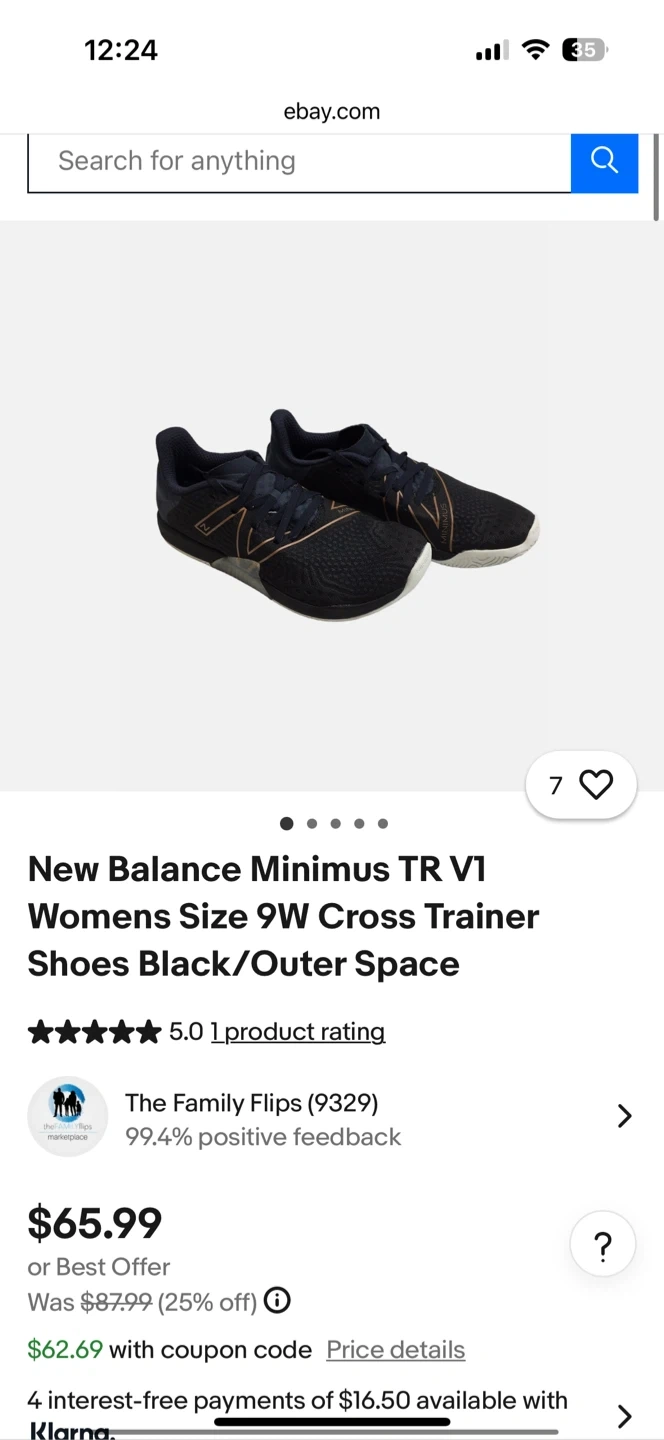The height and width of the screenshot is (1440, 664).
Task: Open the question mark help button
Action: tap(602, 1245)
